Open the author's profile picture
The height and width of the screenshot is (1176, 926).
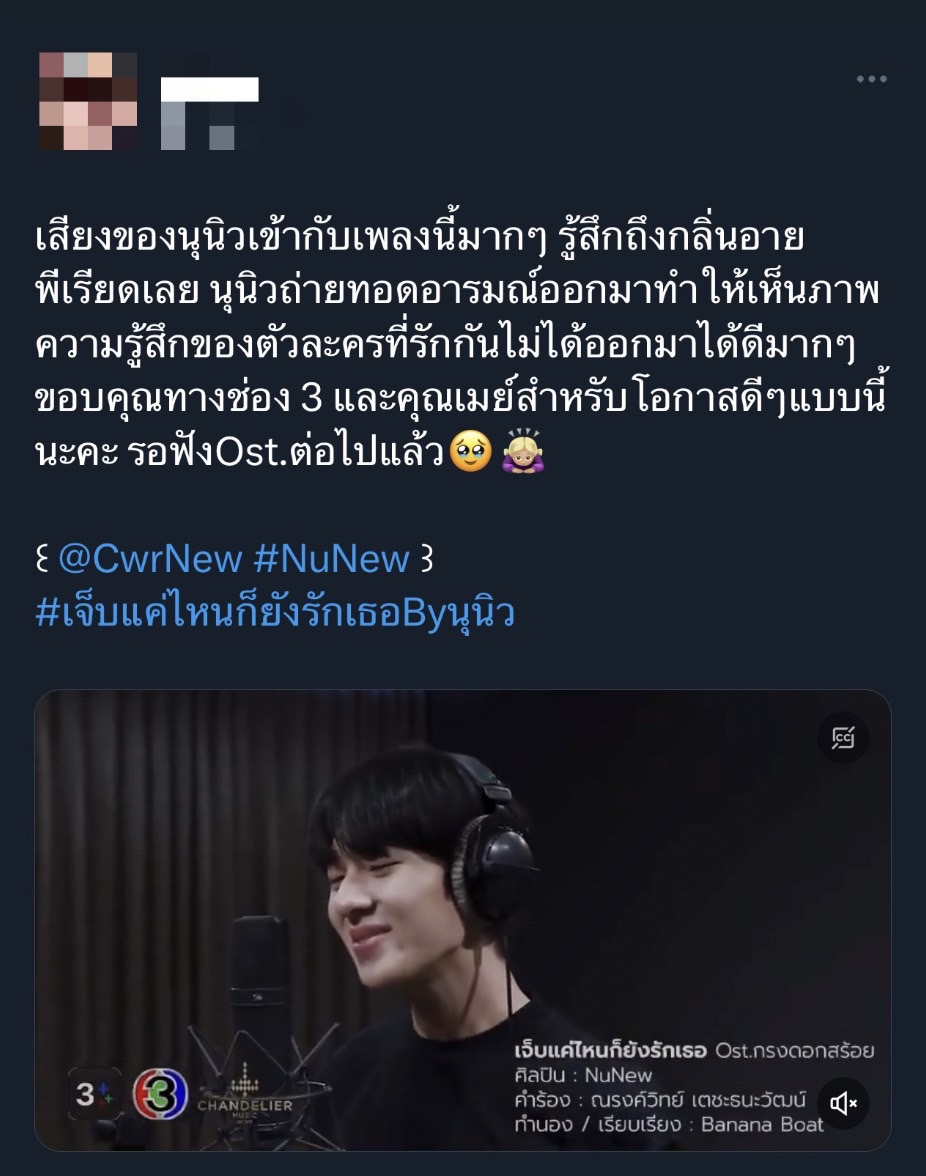pos(88,100)
